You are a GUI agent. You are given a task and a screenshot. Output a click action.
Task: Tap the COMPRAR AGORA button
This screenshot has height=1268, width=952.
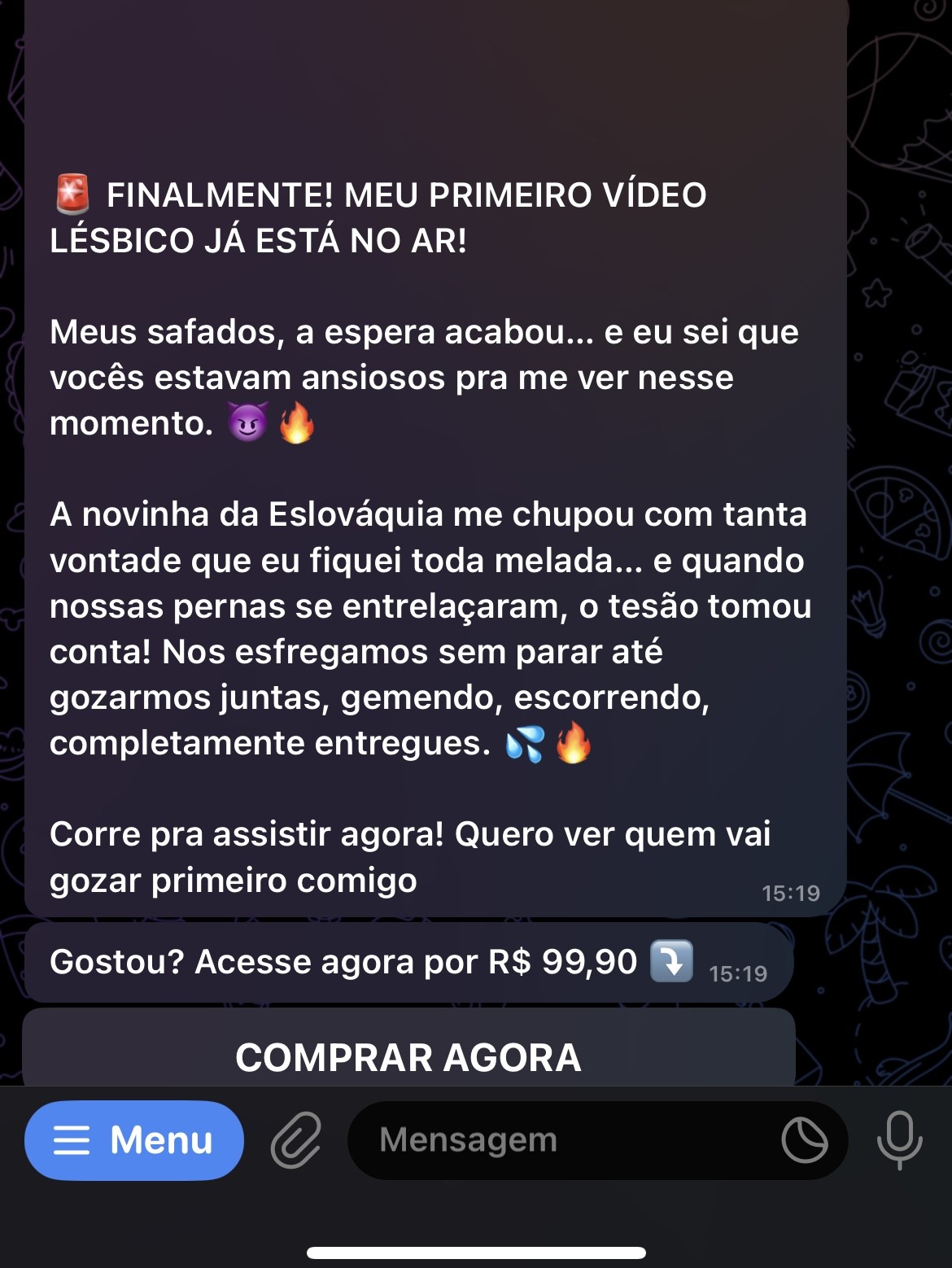point(408,1056)
